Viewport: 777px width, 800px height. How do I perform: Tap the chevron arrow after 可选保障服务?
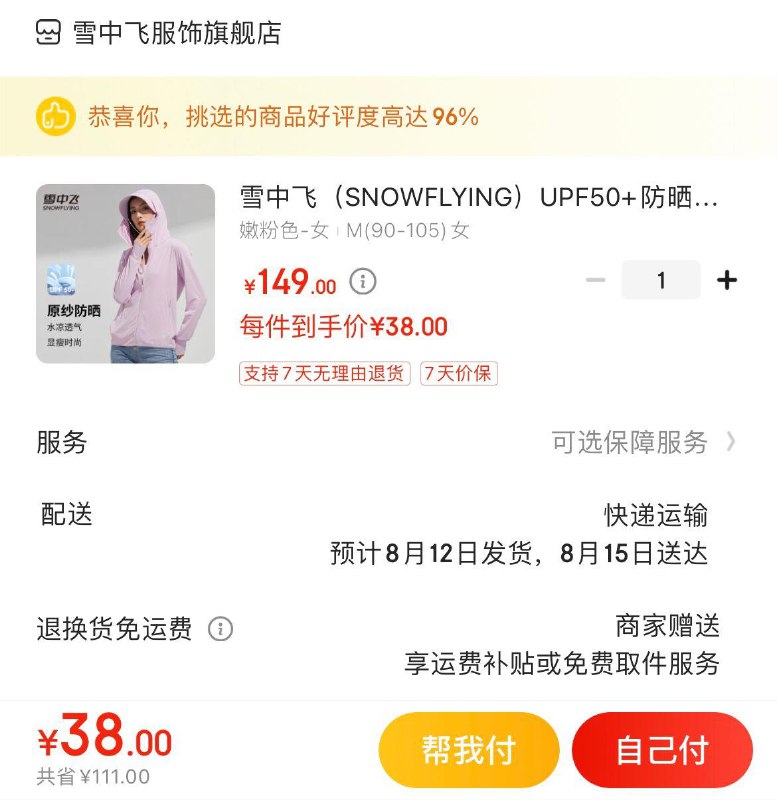pos(733,443)
